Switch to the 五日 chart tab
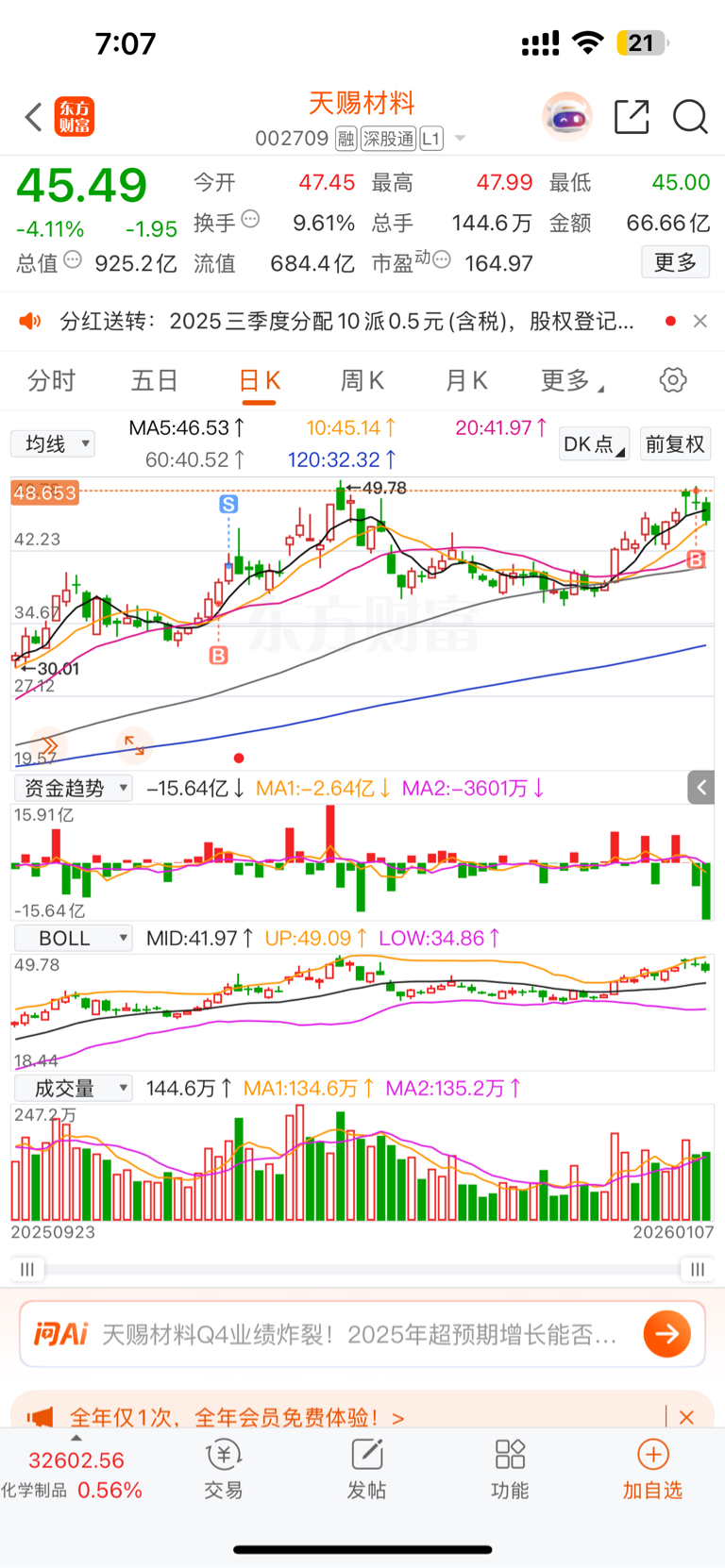Viewport: 725px width, 1568px height. click(x=155, y=380)
